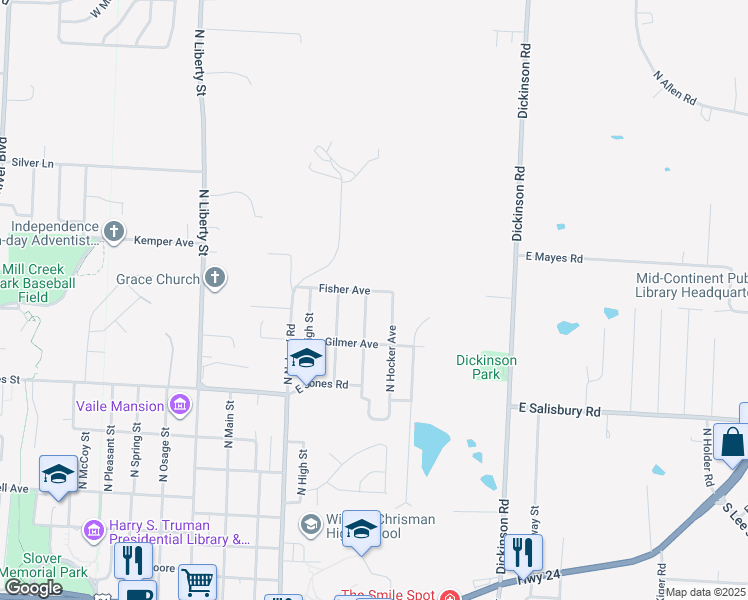
Task: Open the shopping cart grocery marker
Action: (x=197, y=582)
